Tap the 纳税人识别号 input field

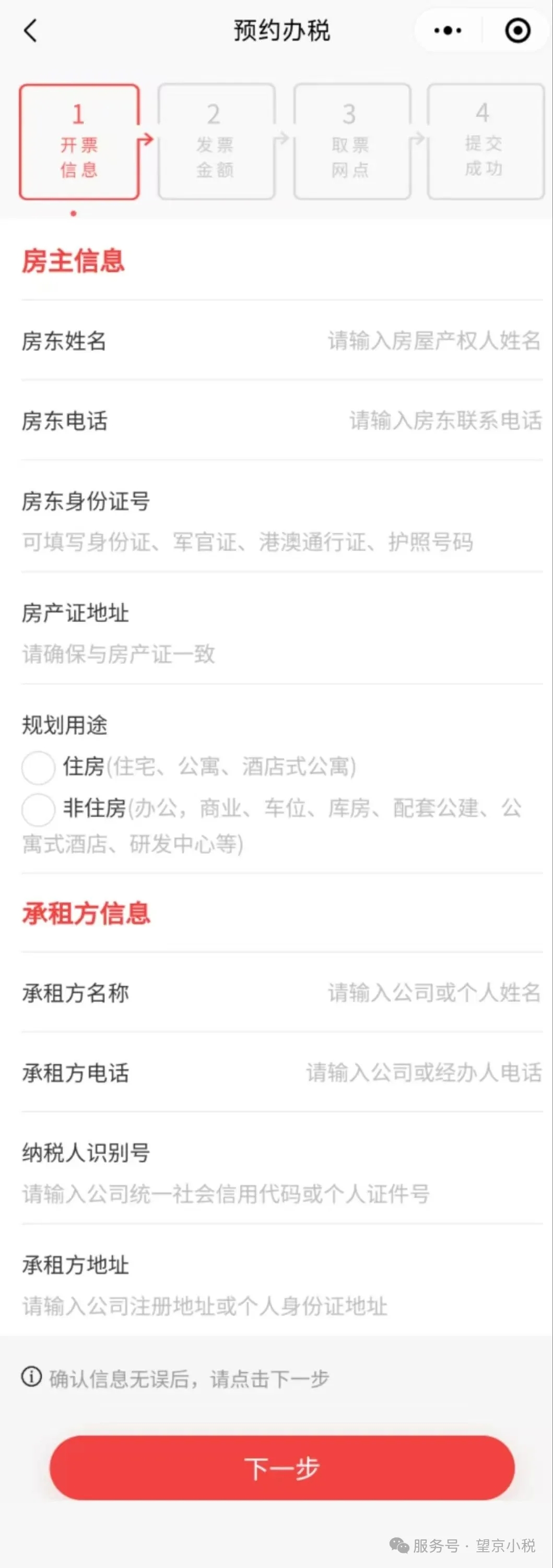(x=226, y=1194)
